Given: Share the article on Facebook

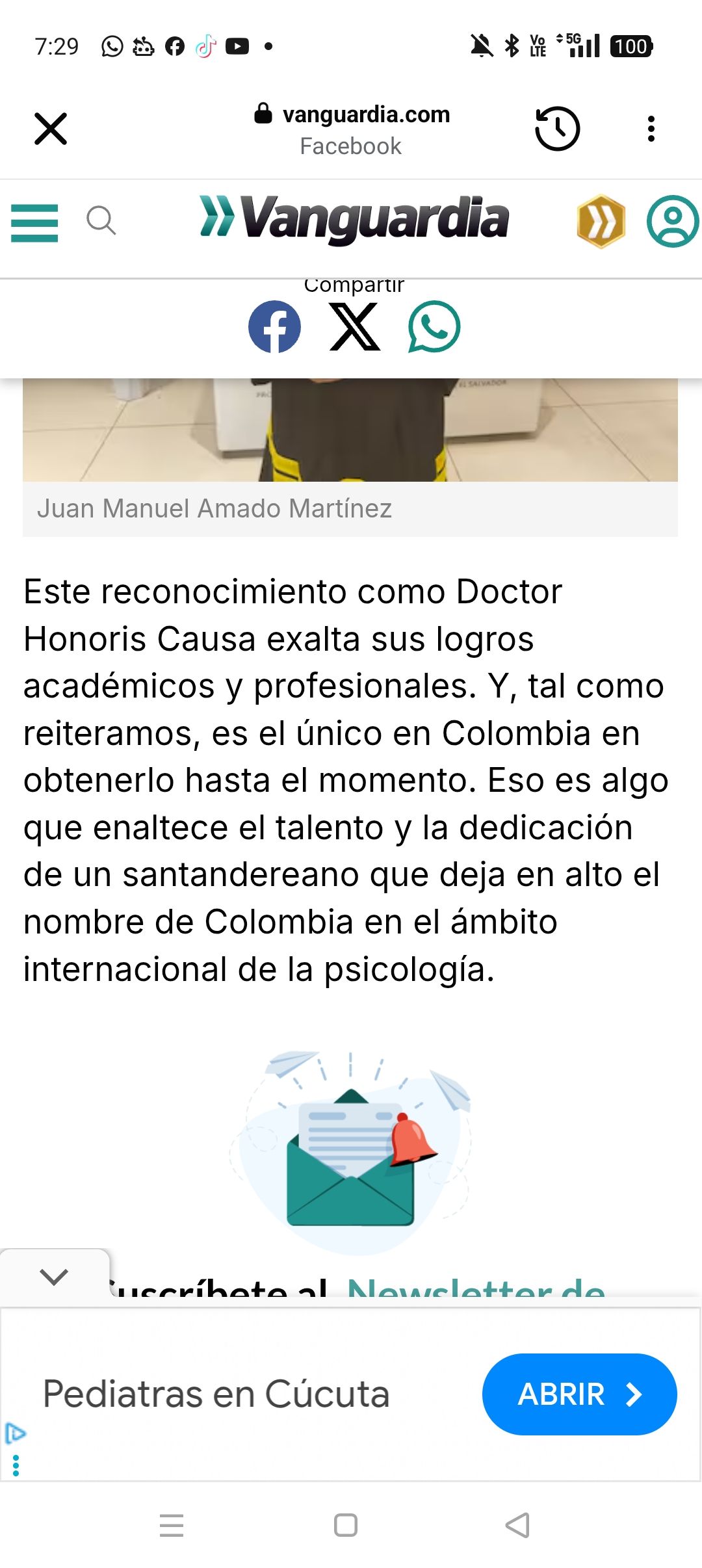Looking at the screenshot, I should (x=274, y=326).
